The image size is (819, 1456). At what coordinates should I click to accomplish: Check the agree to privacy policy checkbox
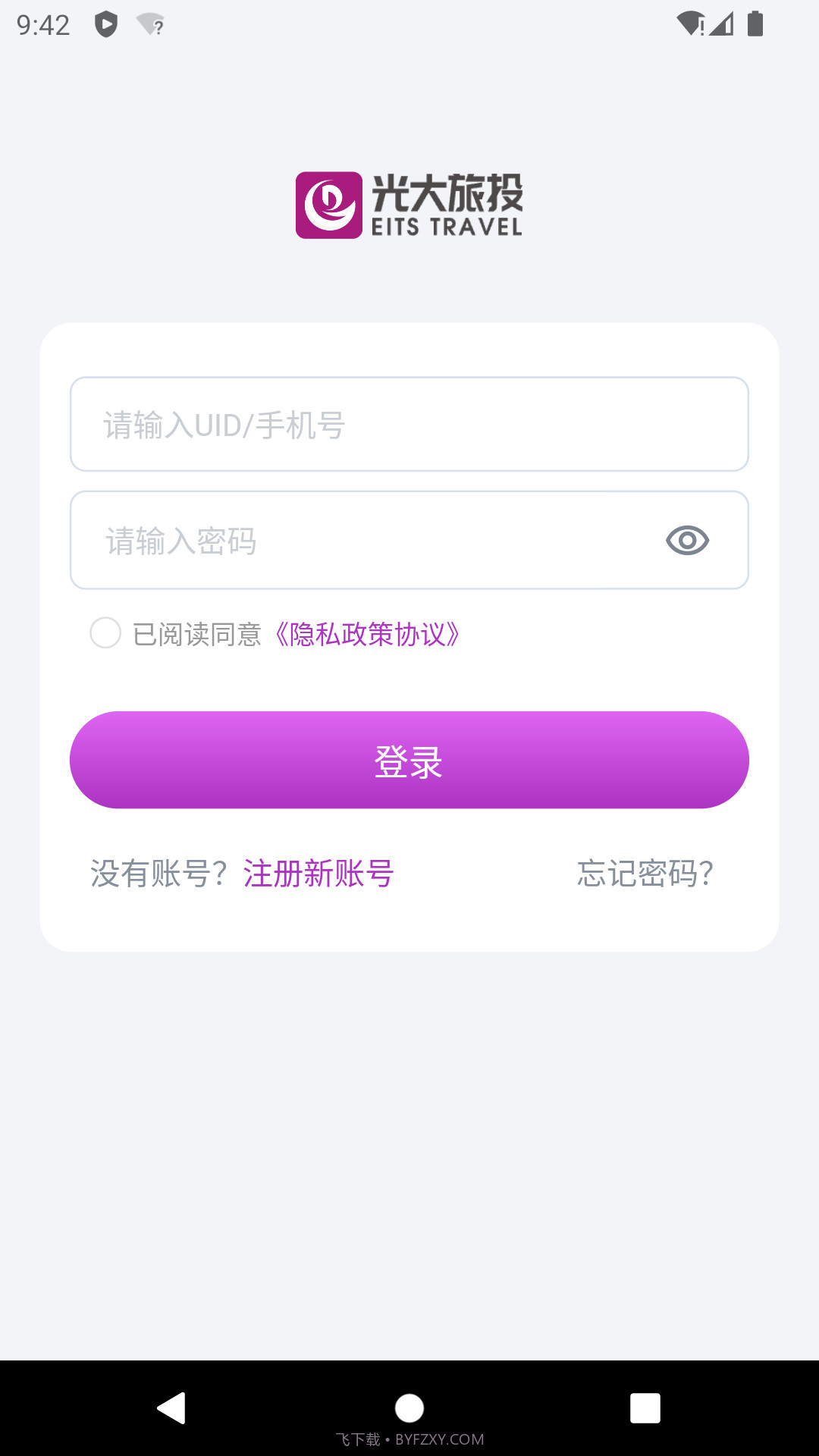coord(105,633)
